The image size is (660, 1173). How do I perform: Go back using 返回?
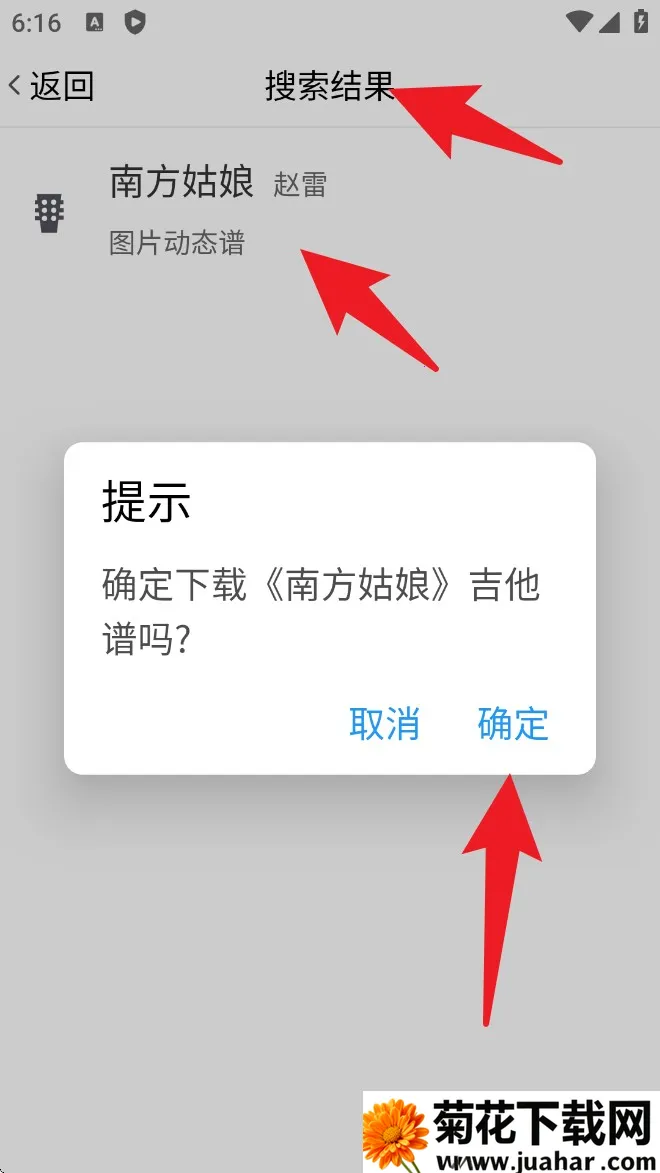pyautogui.click(x=52, y=86)
